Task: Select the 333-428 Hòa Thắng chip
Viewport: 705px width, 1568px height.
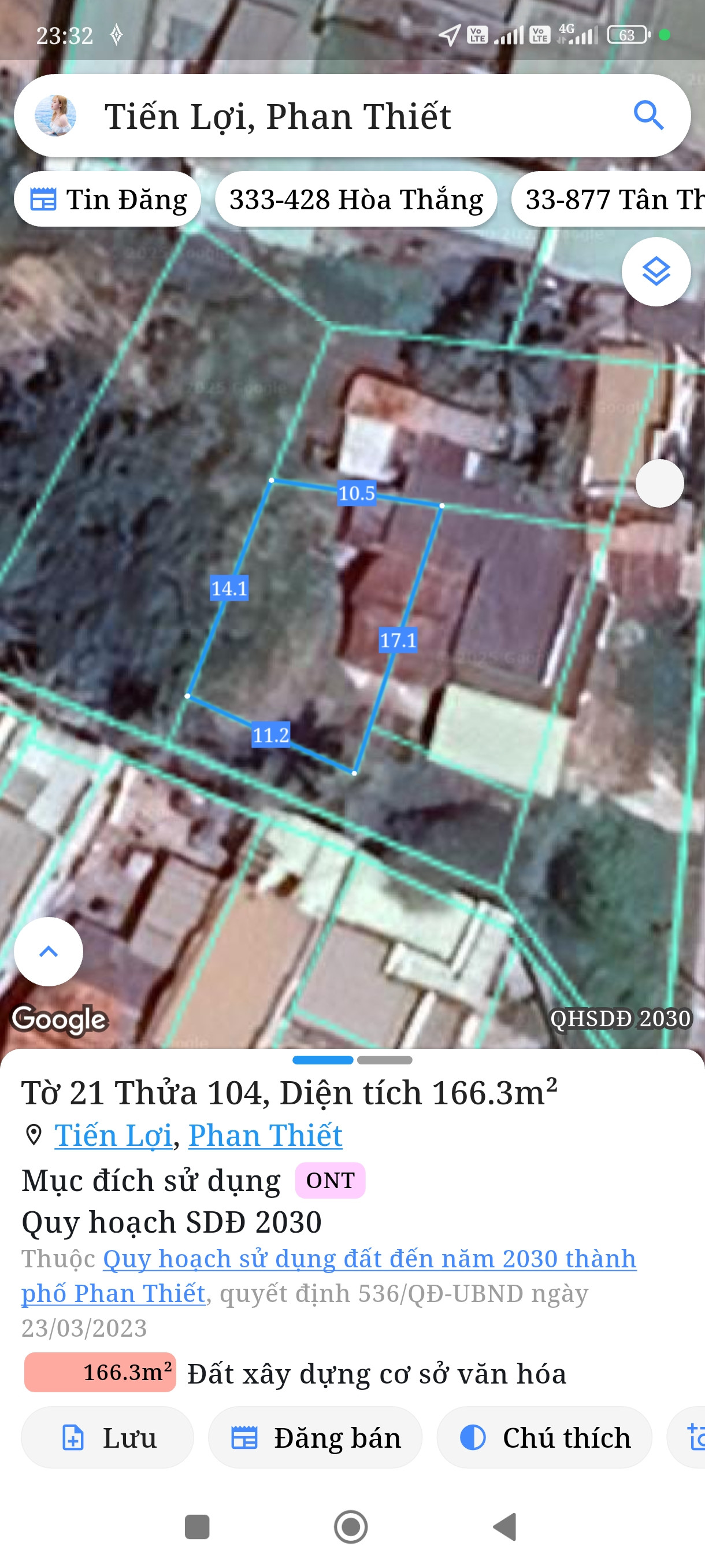Action: point(356,199)
